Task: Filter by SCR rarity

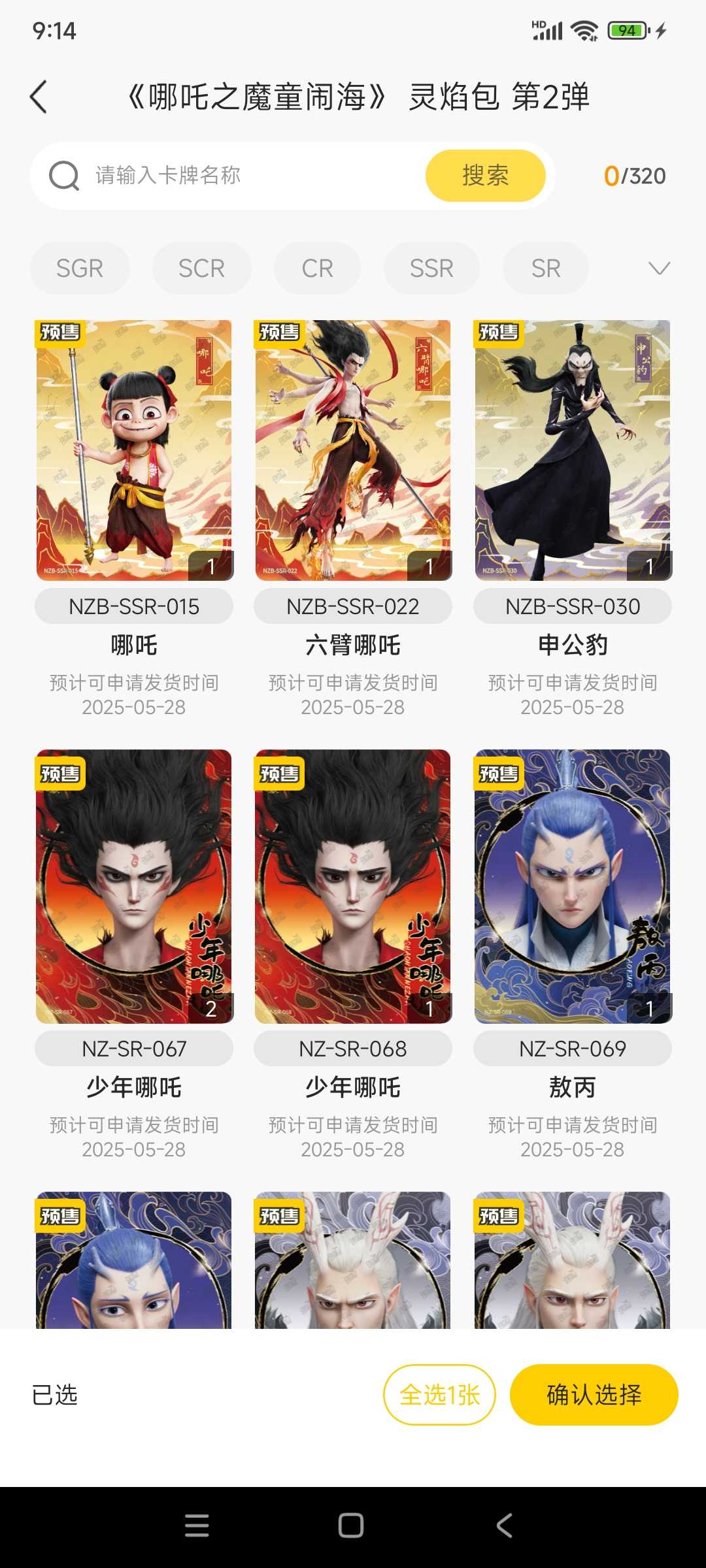Action: click(x=201, y=269)
